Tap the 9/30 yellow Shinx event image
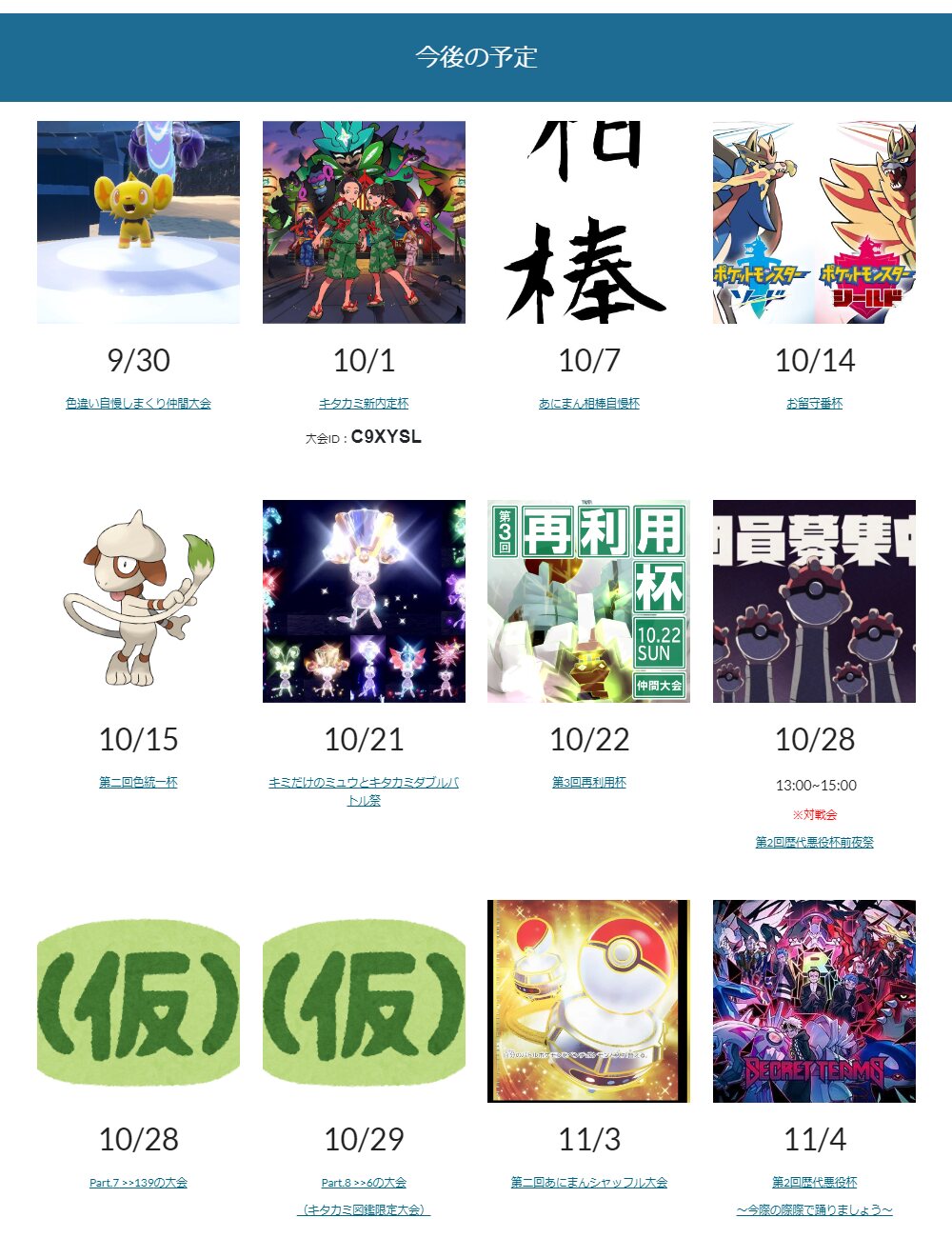Image resolution: width=952 pixels, height=1238 pixels. (x=138, y=222)
